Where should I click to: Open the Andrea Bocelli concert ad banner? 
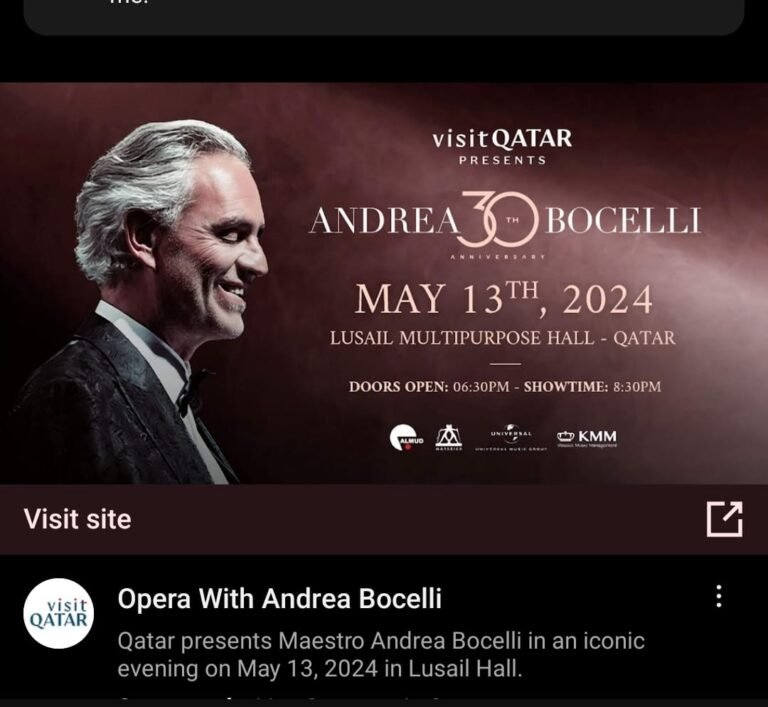(x=384, y=284)
